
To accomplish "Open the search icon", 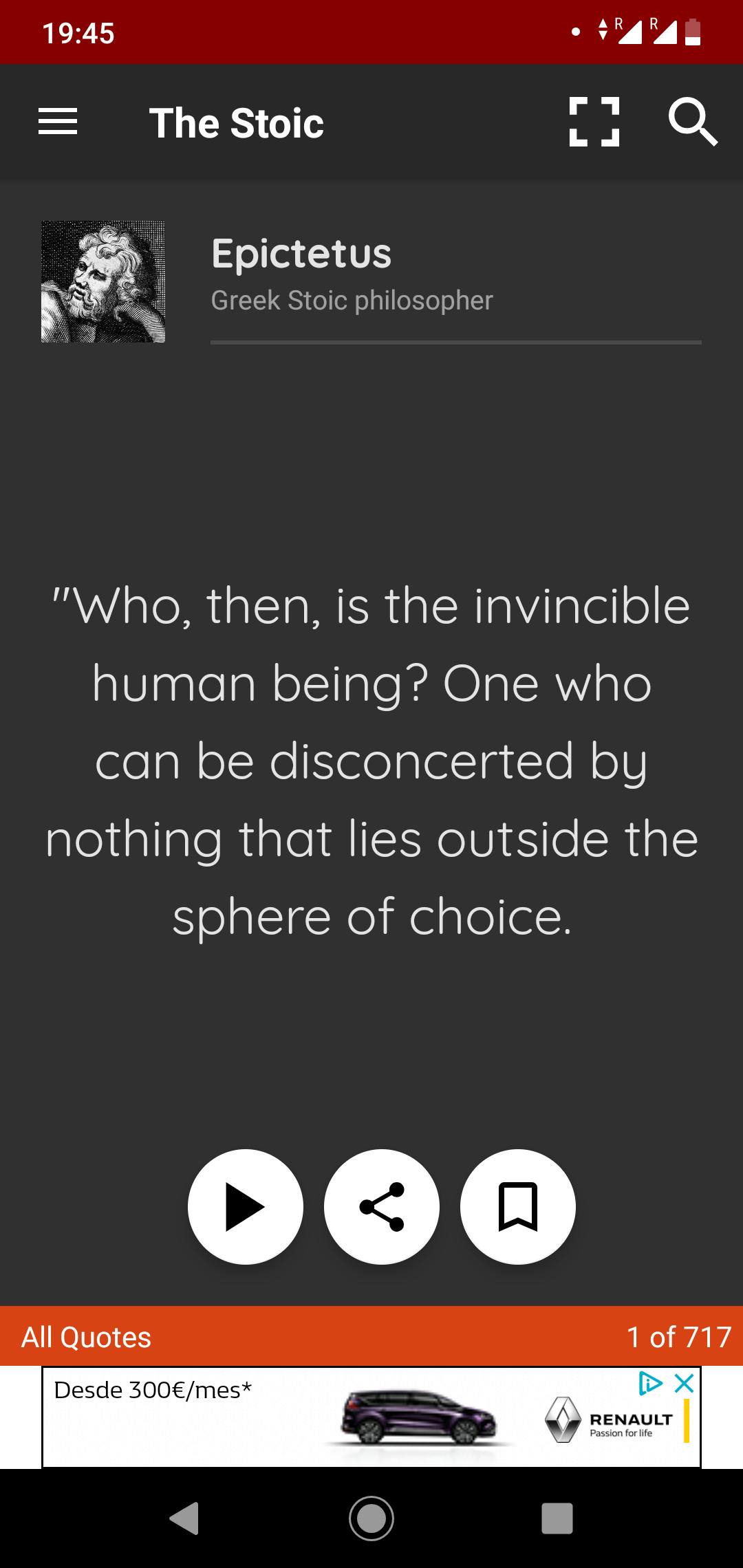I will pyautogui.click(x=692, y=122).
